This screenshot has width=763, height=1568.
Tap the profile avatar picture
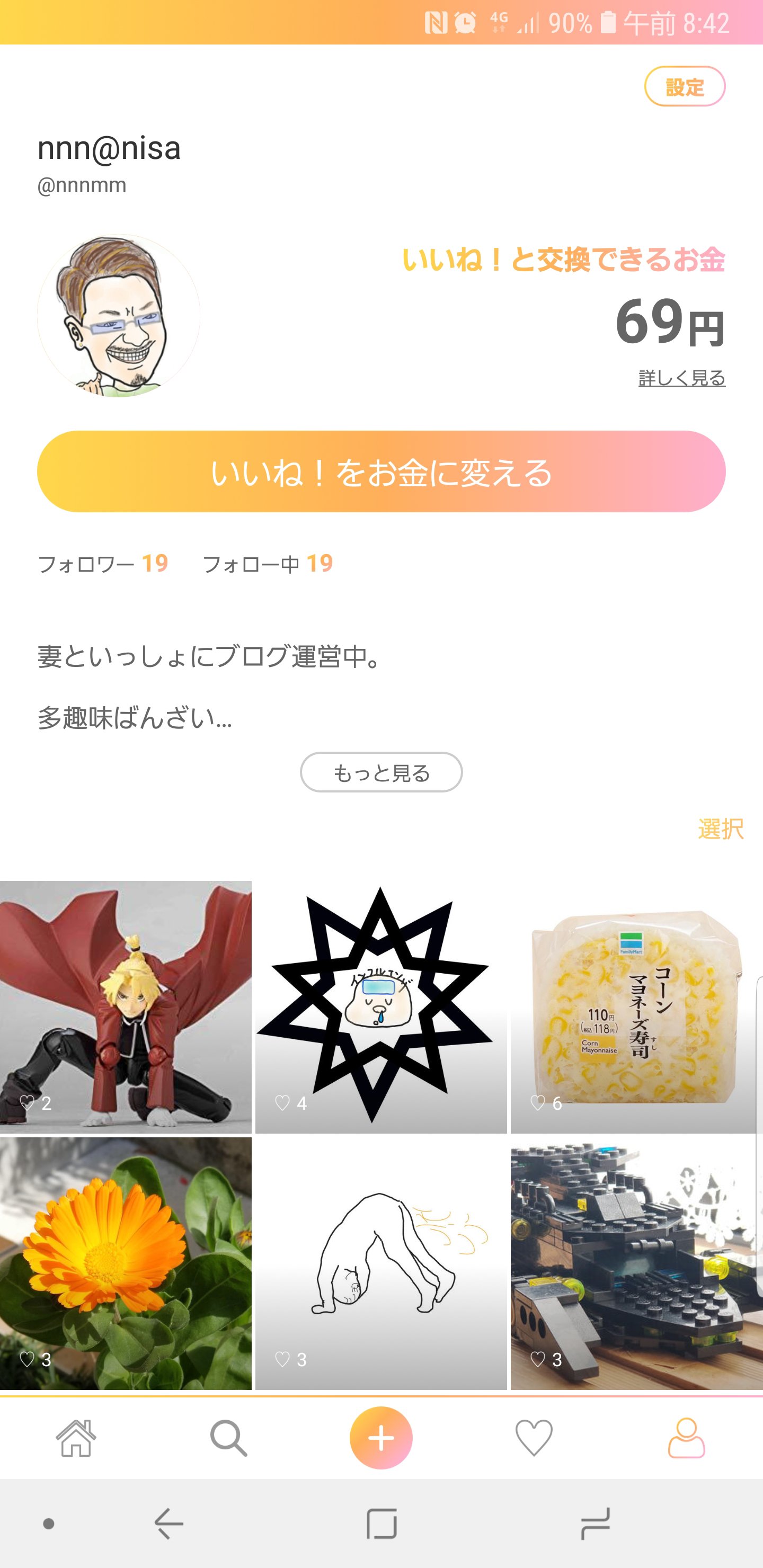click(x=119, y=315)
